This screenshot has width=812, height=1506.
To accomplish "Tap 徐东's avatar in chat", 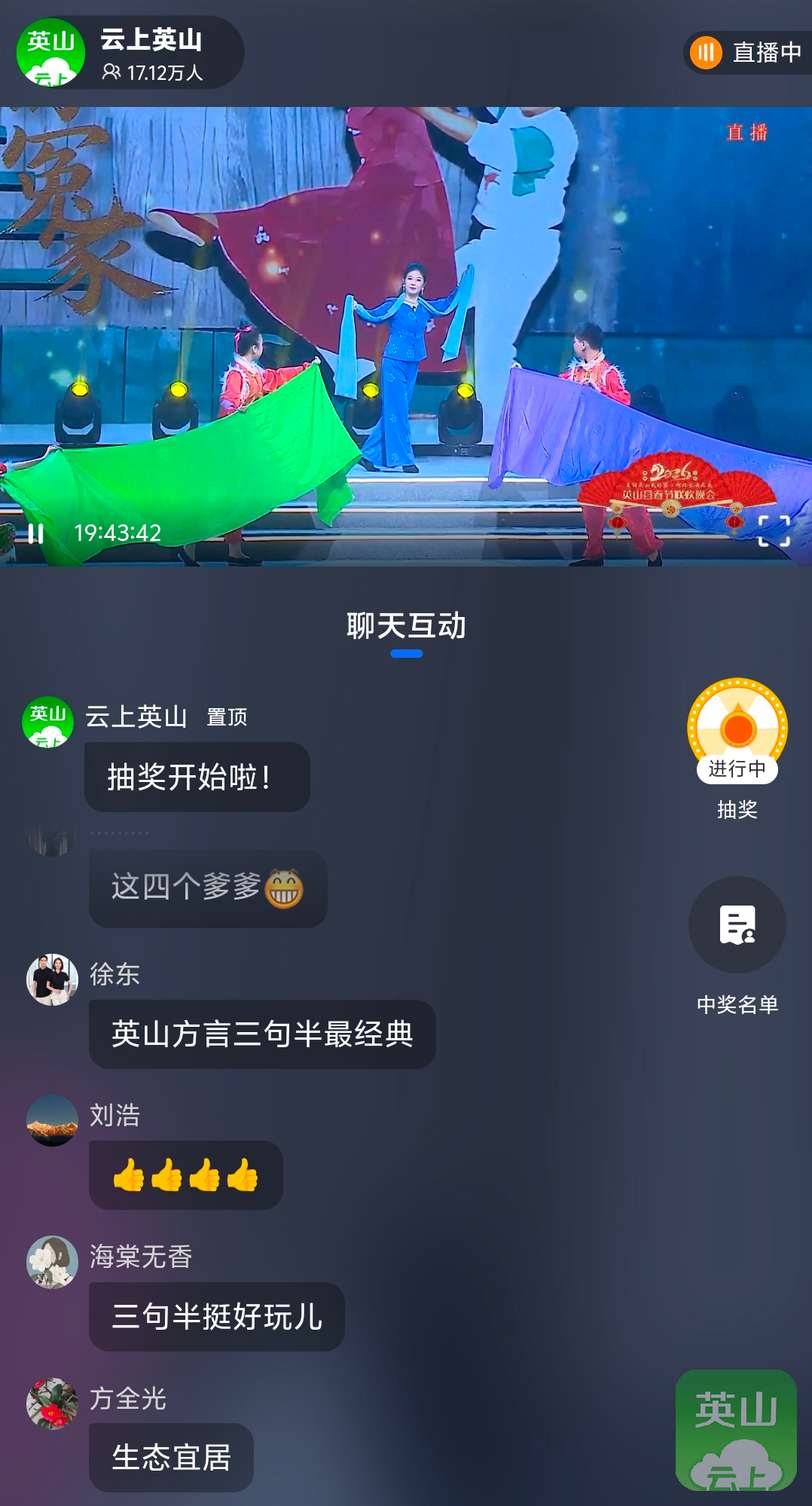I will click(52, 979).
